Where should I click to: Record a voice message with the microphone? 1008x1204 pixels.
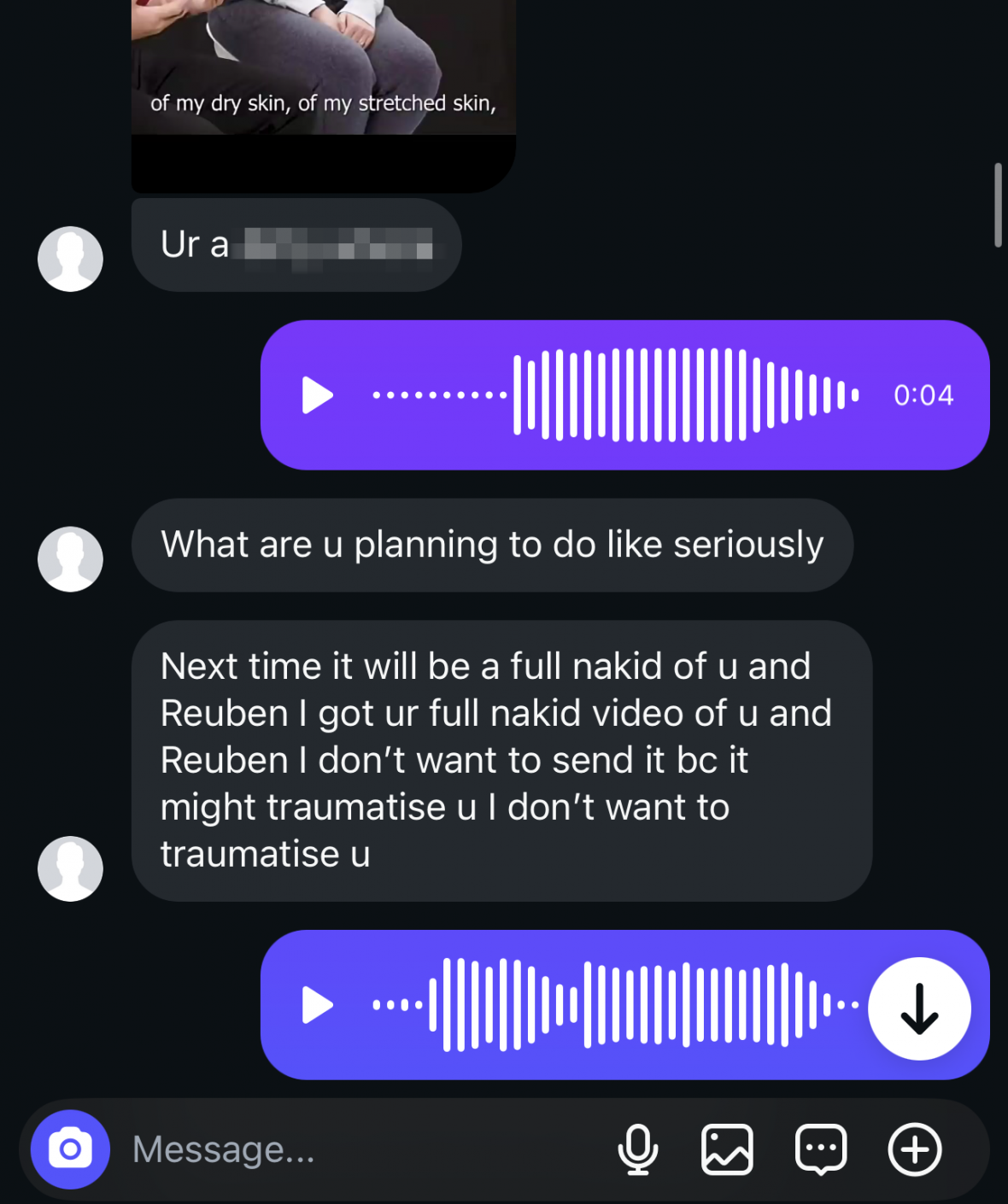(x=637, y=1149)
